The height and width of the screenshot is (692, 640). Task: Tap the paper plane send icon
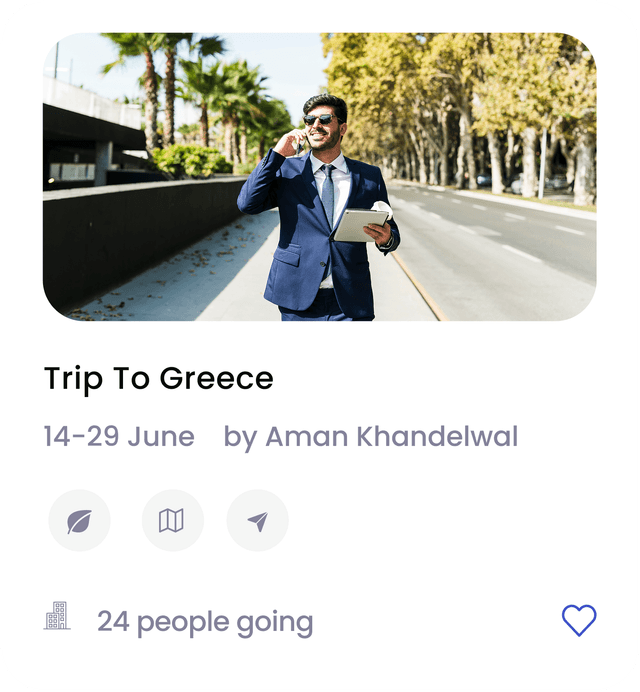pyautogui.click(x=258, y=521)
